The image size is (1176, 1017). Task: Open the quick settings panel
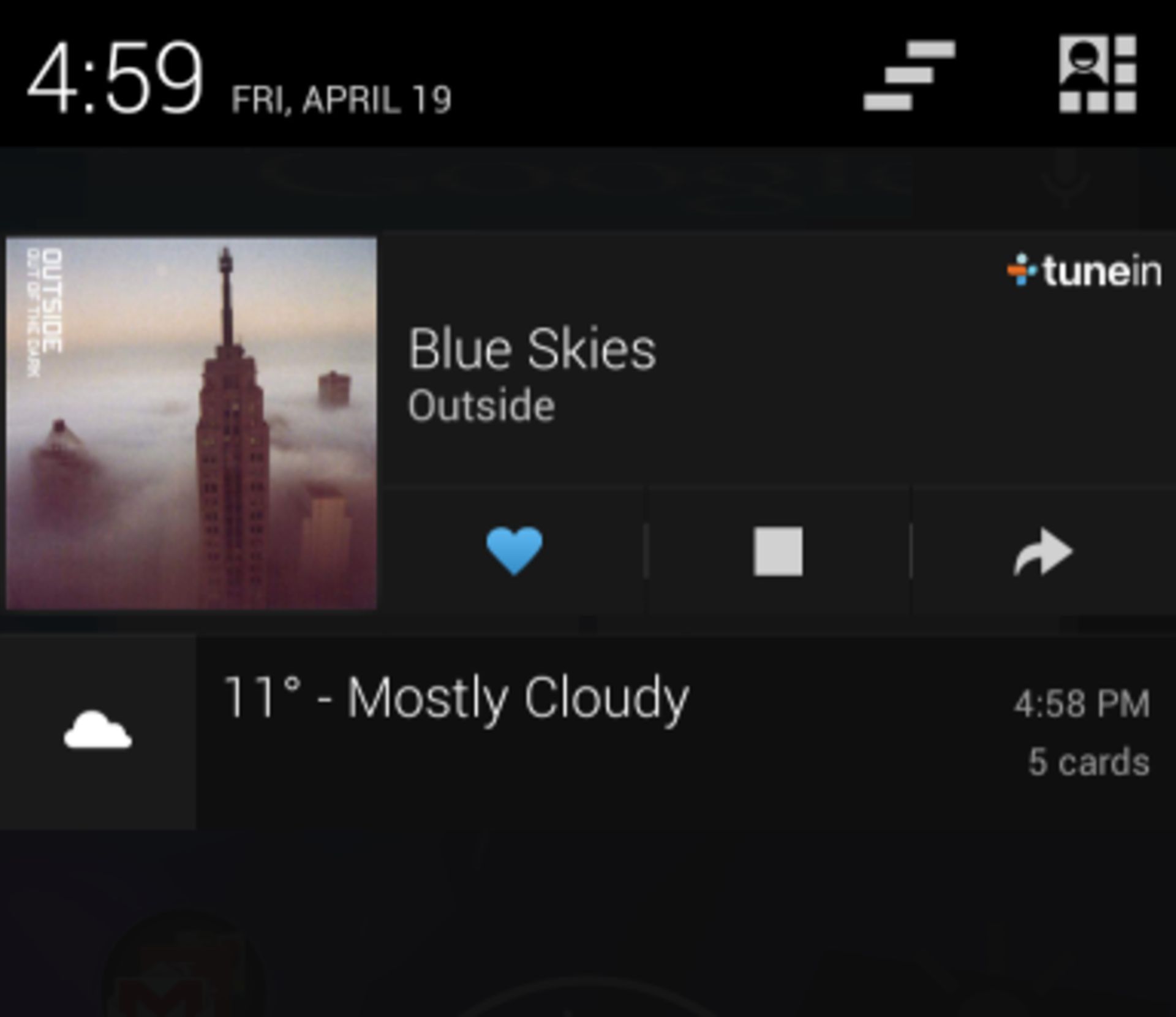(x=1098, y=74)
